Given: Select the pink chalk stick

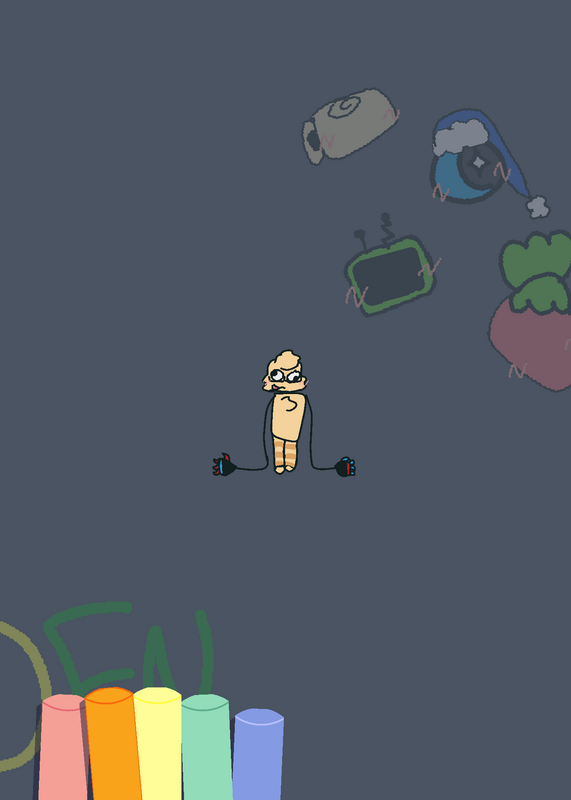Looking at the screenshot, I should [62, 747].
